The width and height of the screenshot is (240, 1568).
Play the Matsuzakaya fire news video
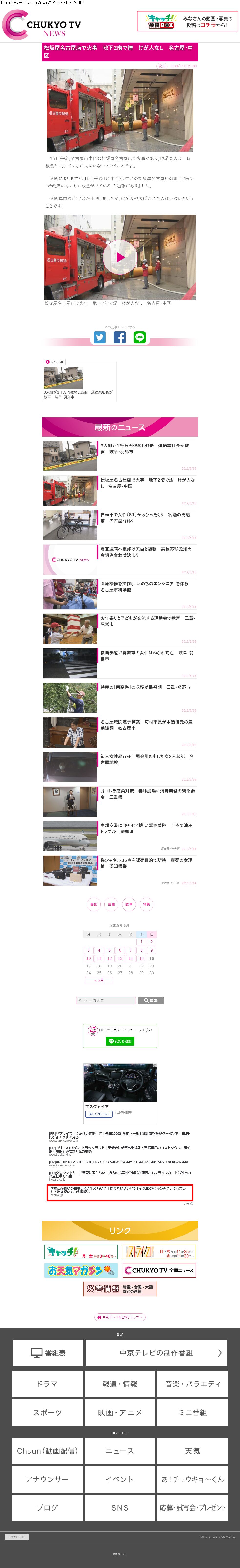click(x=120, y=257)
